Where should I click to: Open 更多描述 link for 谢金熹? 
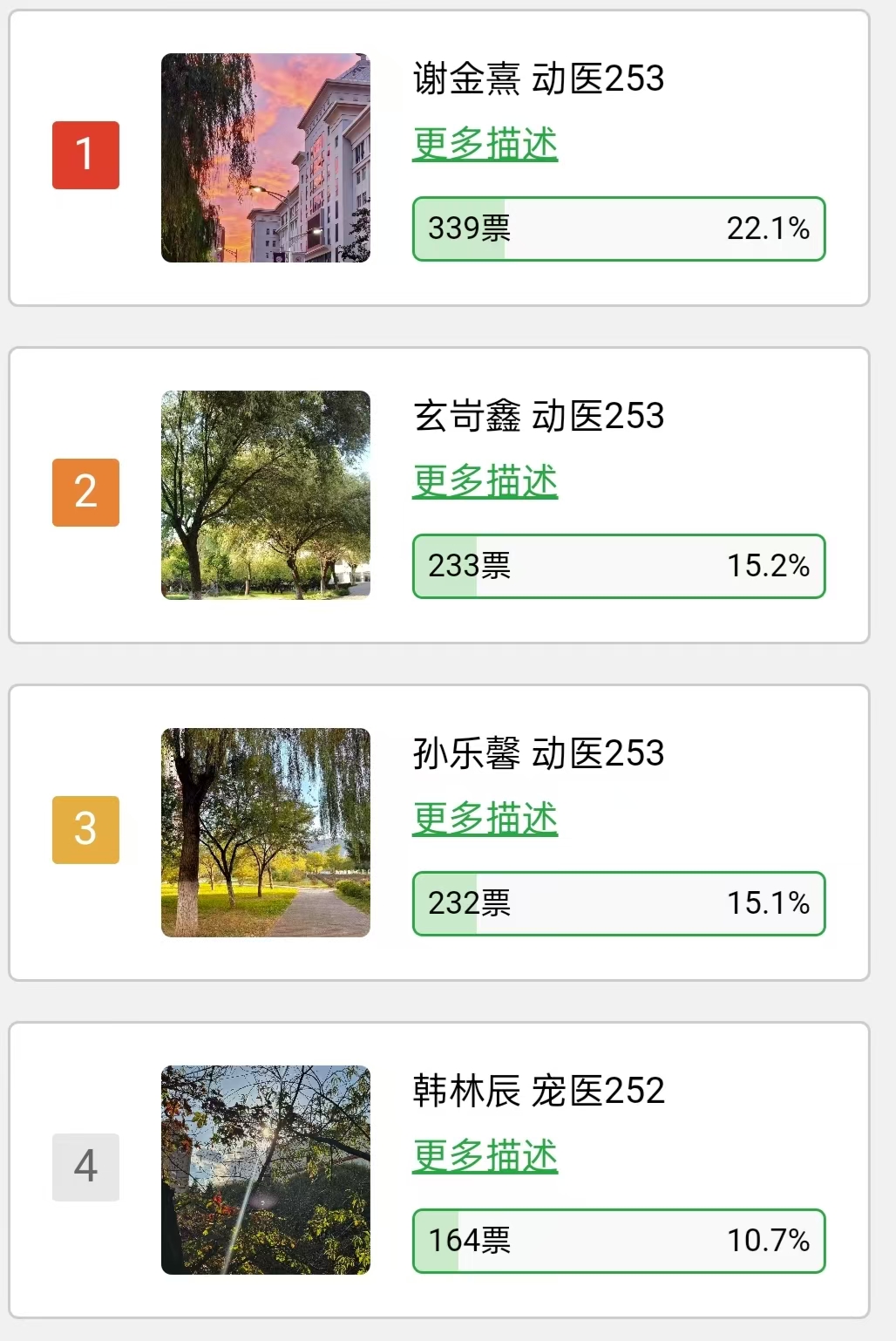(485, 144)
